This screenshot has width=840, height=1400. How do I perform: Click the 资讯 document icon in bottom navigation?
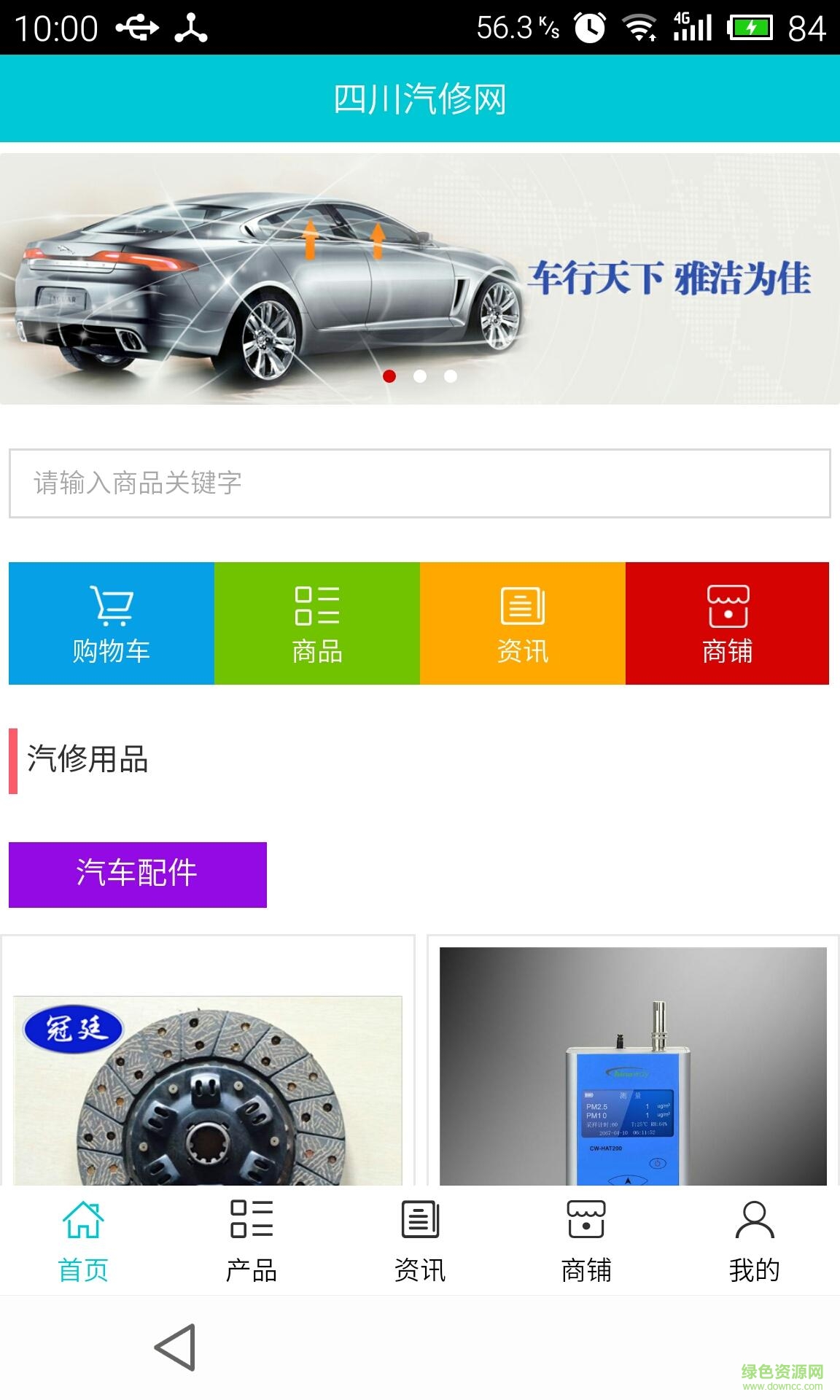[419, 1220]
